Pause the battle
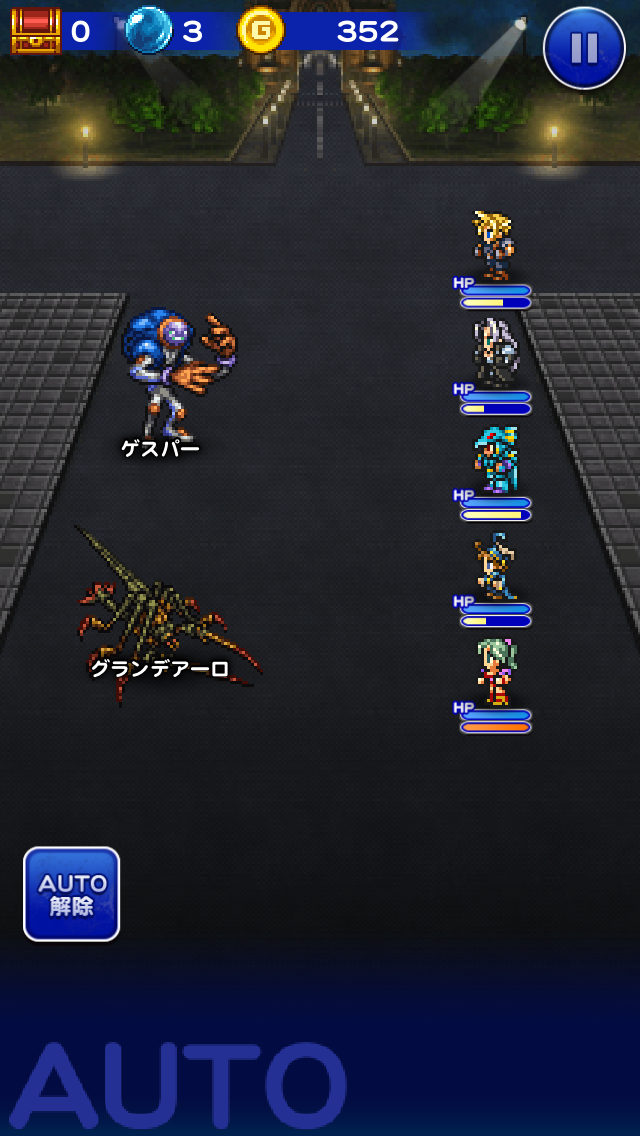Screen dimensions: 640x1136 tap(584, 47)
